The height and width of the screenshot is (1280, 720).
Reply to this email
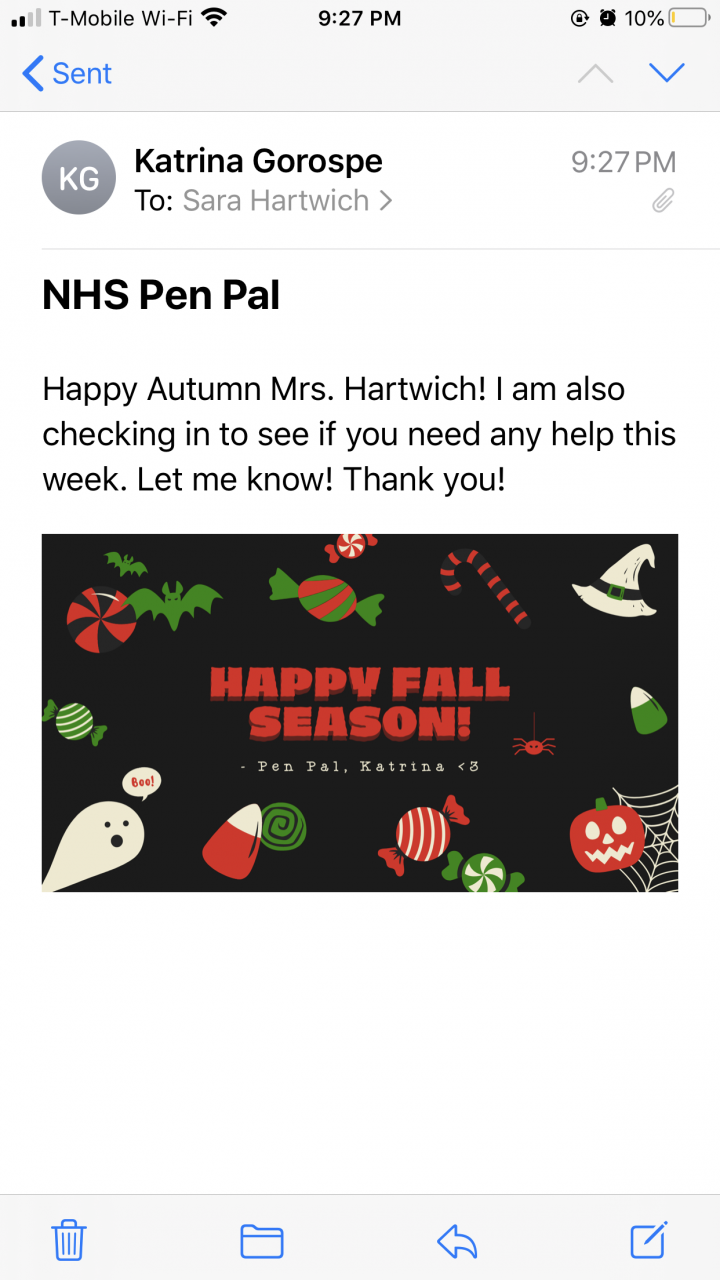(x=457, y=1240)
